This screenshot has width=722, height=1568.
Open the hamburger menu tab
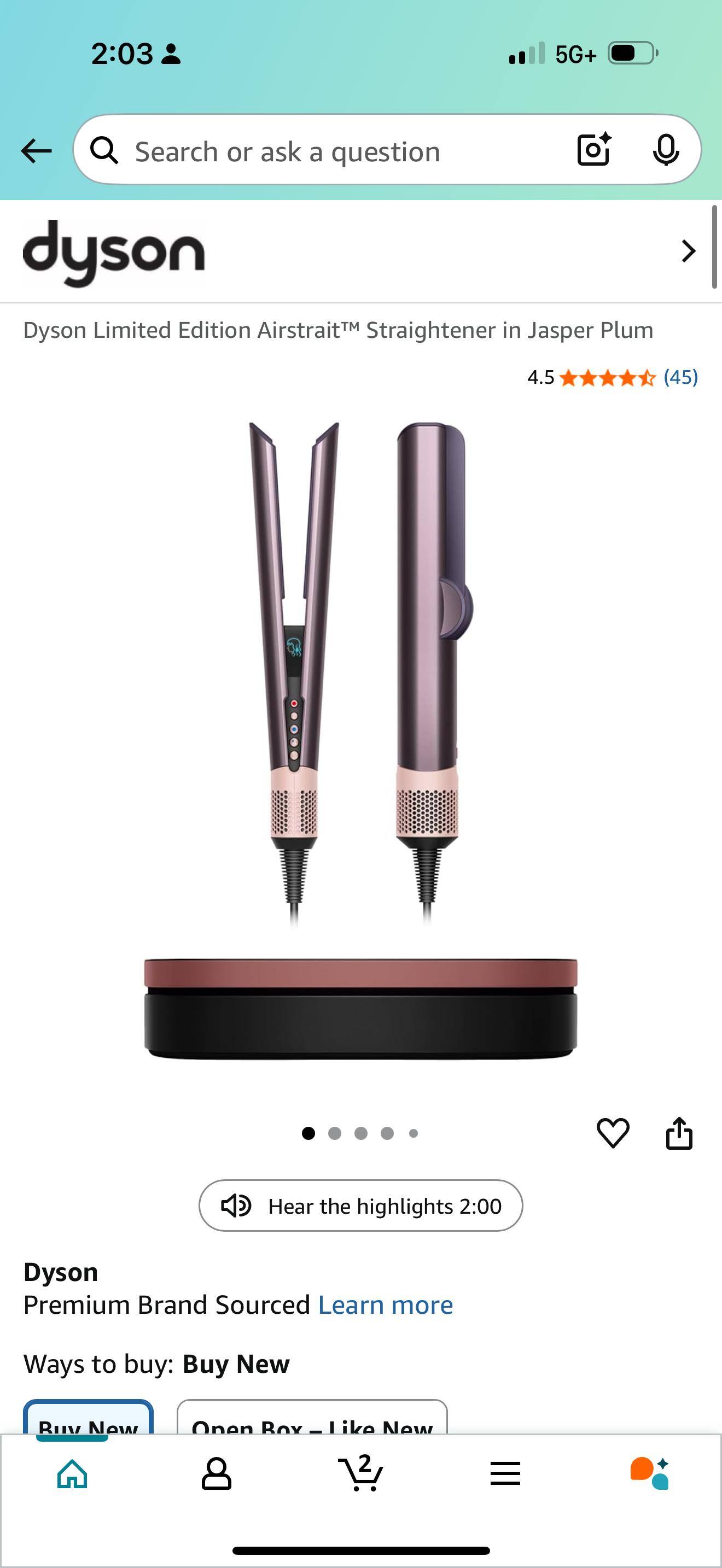tap(505, 1473)
